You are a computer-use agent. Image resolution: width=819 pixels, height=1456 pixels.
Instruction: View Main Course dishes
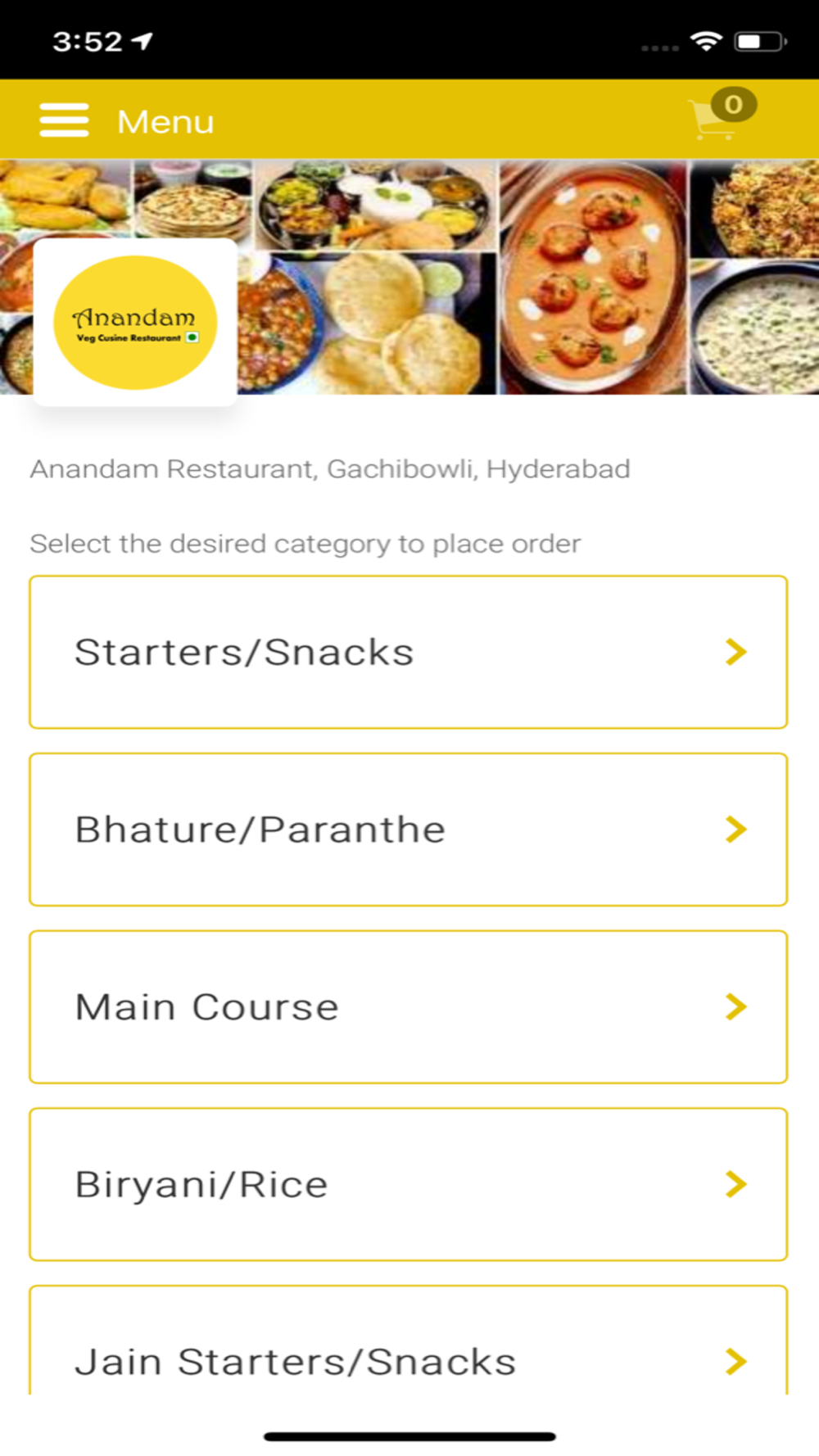coord(408,1006)
